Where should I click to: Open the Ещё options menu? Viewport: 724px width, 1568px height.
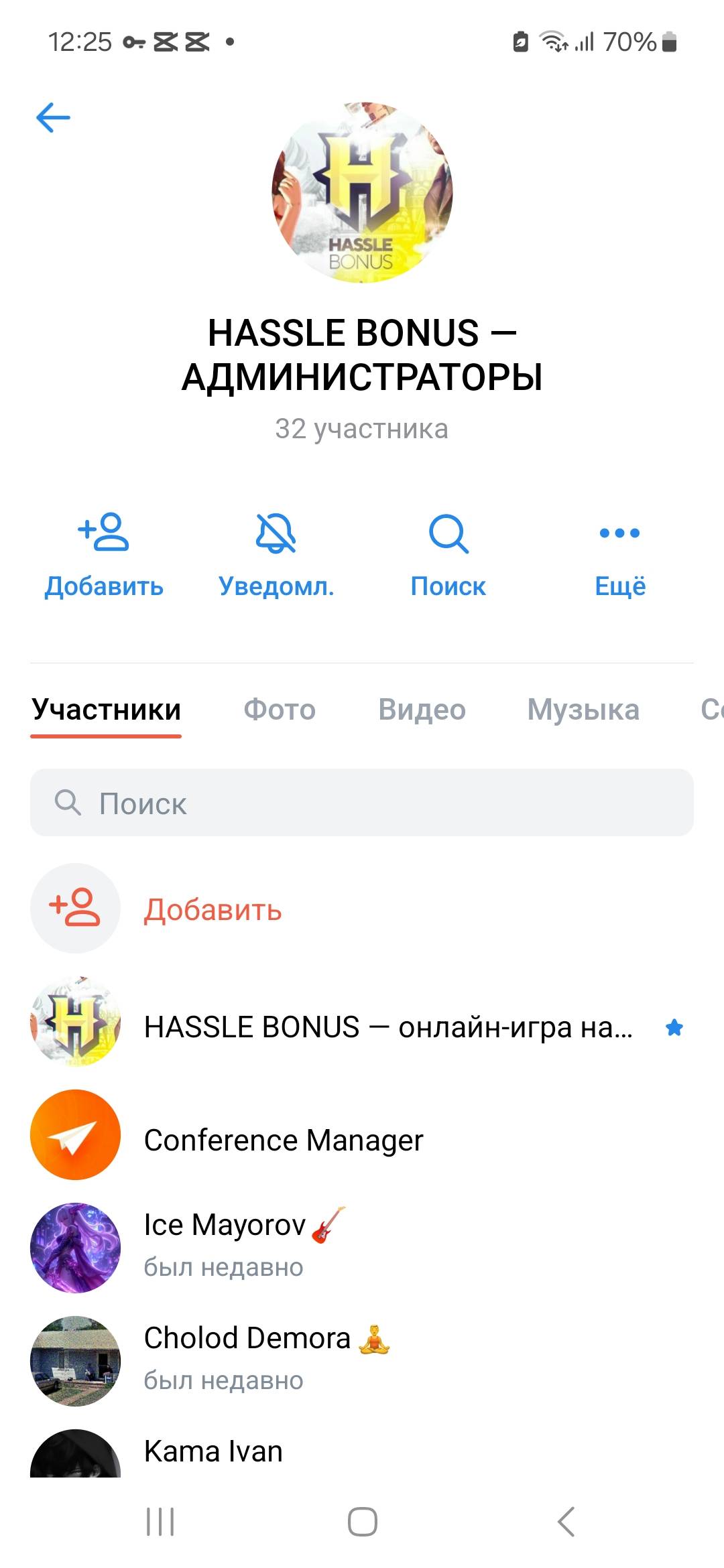620,554
